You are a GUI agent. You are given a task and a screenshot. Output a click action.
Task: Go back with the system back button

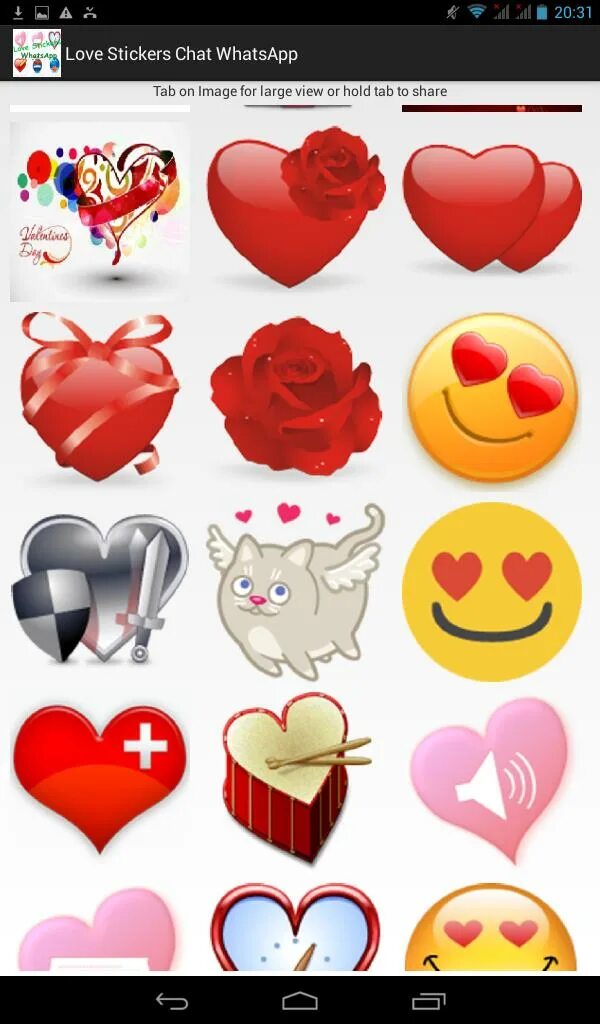[x=172, y=1000]
